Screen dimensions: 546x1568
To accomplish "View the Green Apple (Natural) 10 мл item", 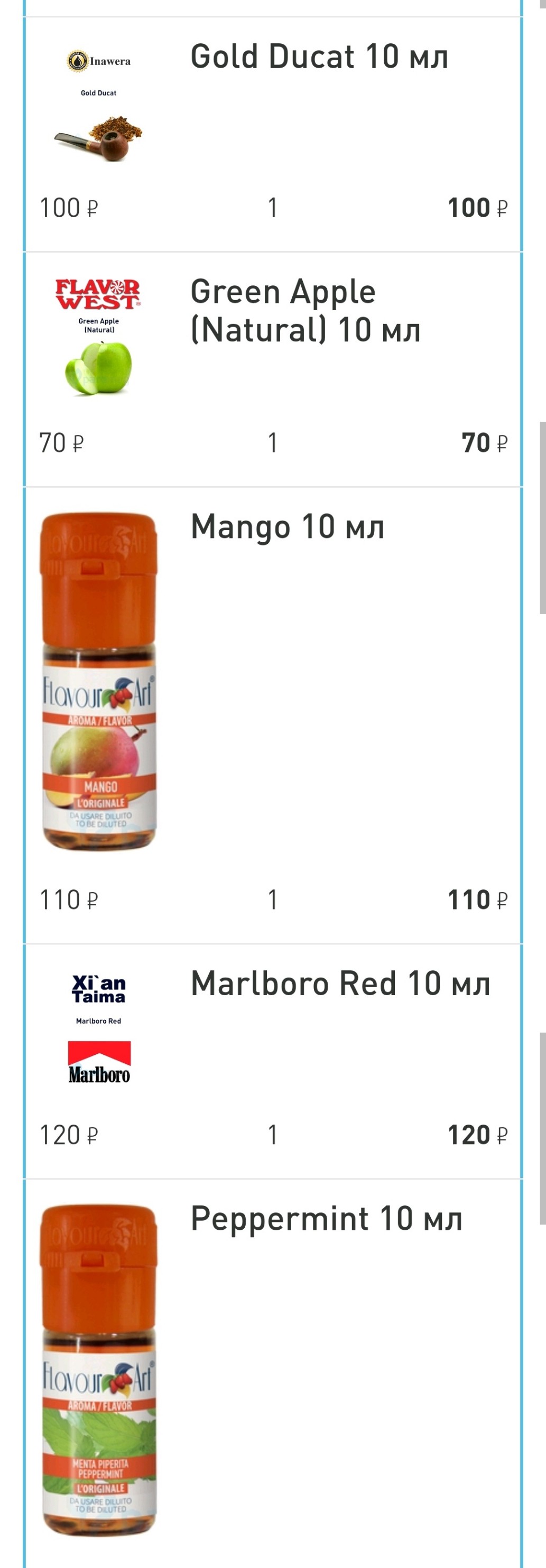I will (x=304, y=310).
